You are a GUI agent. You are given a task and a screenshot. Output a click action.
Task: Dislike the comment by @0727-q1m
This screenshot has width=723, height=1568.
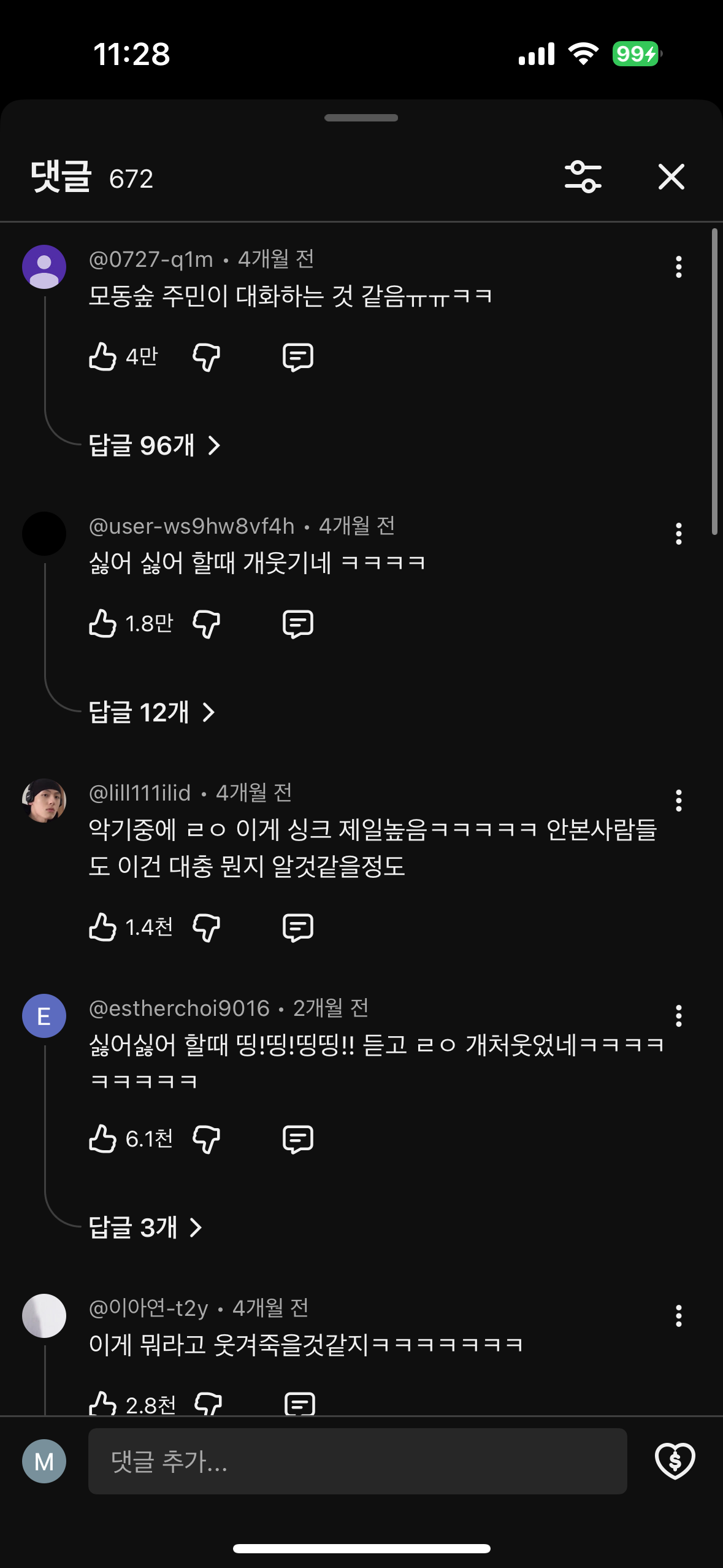206,356
